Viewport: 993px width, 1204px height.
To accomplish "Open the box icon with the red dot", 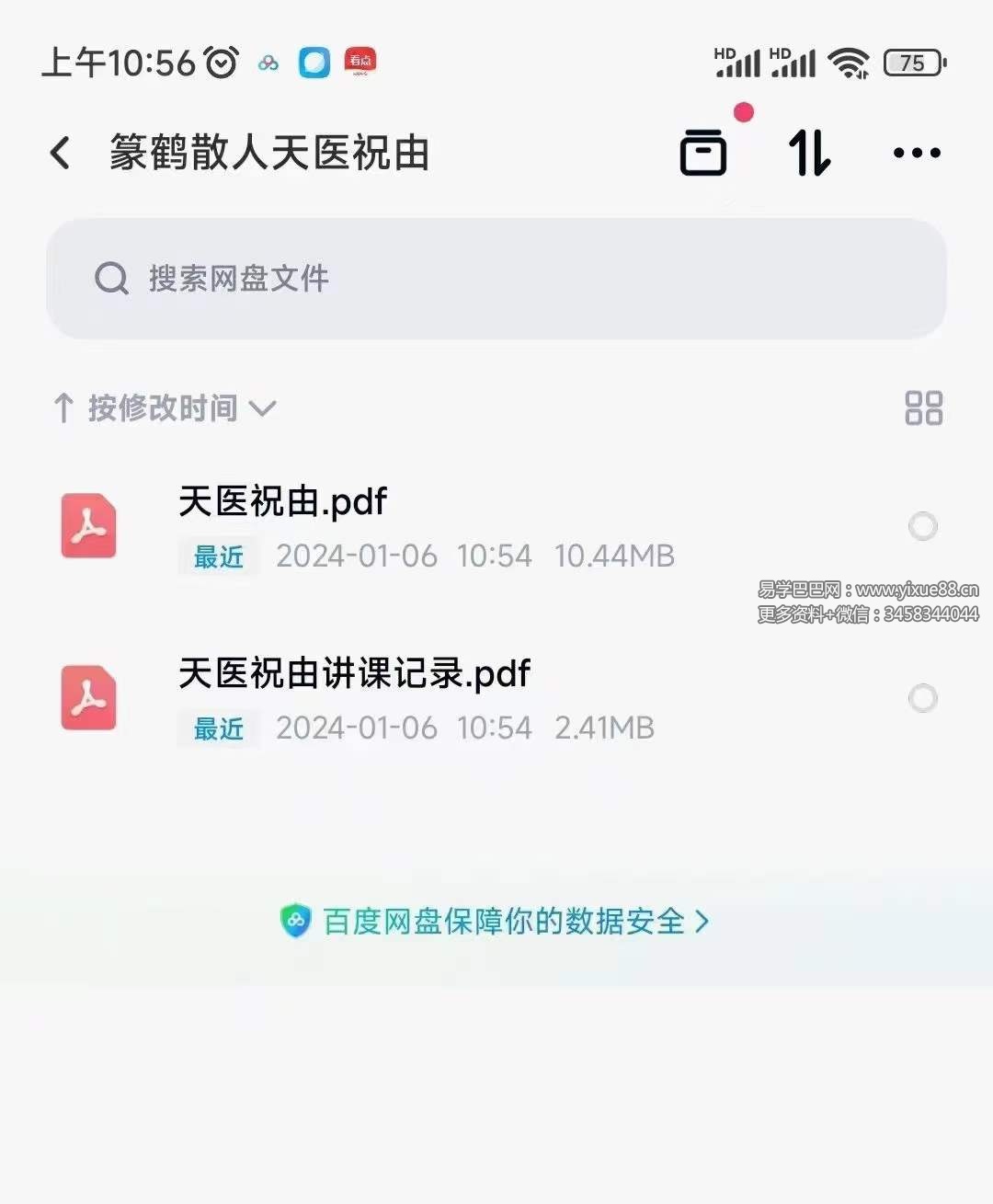I will pyautogui.click(x=703, y=152).
